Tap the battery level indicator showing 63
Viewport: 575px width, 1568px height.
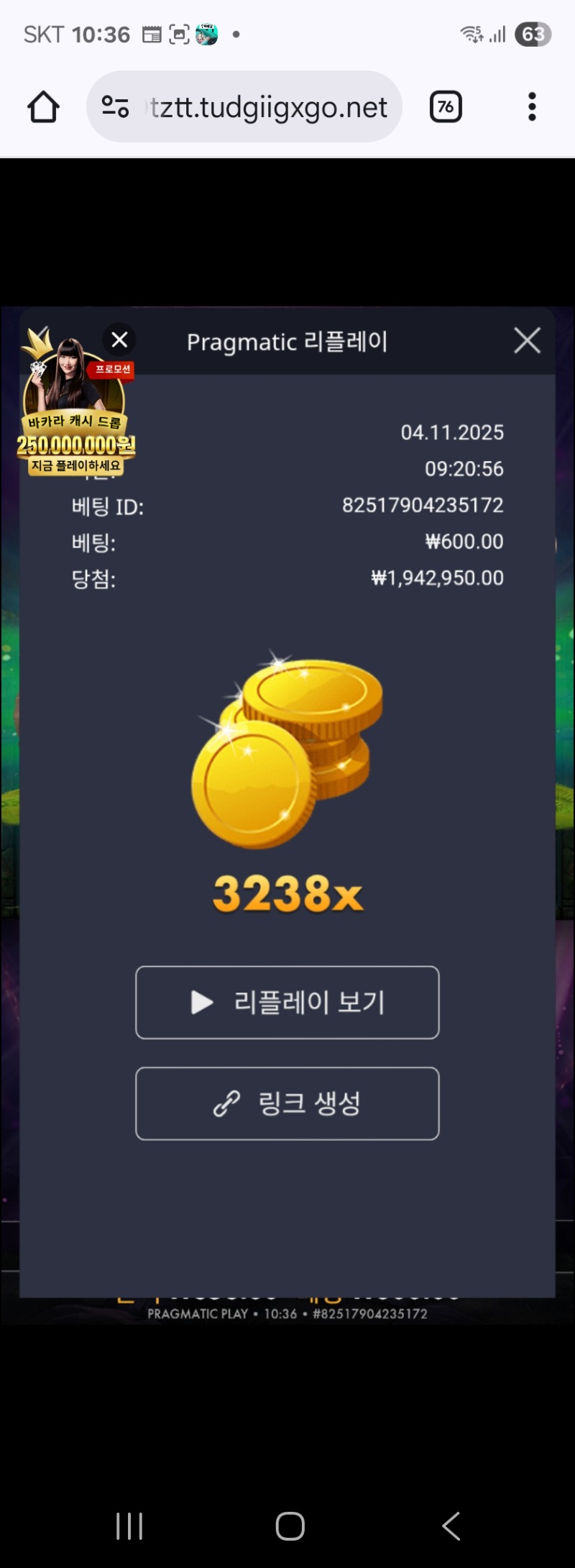(533, 34)
